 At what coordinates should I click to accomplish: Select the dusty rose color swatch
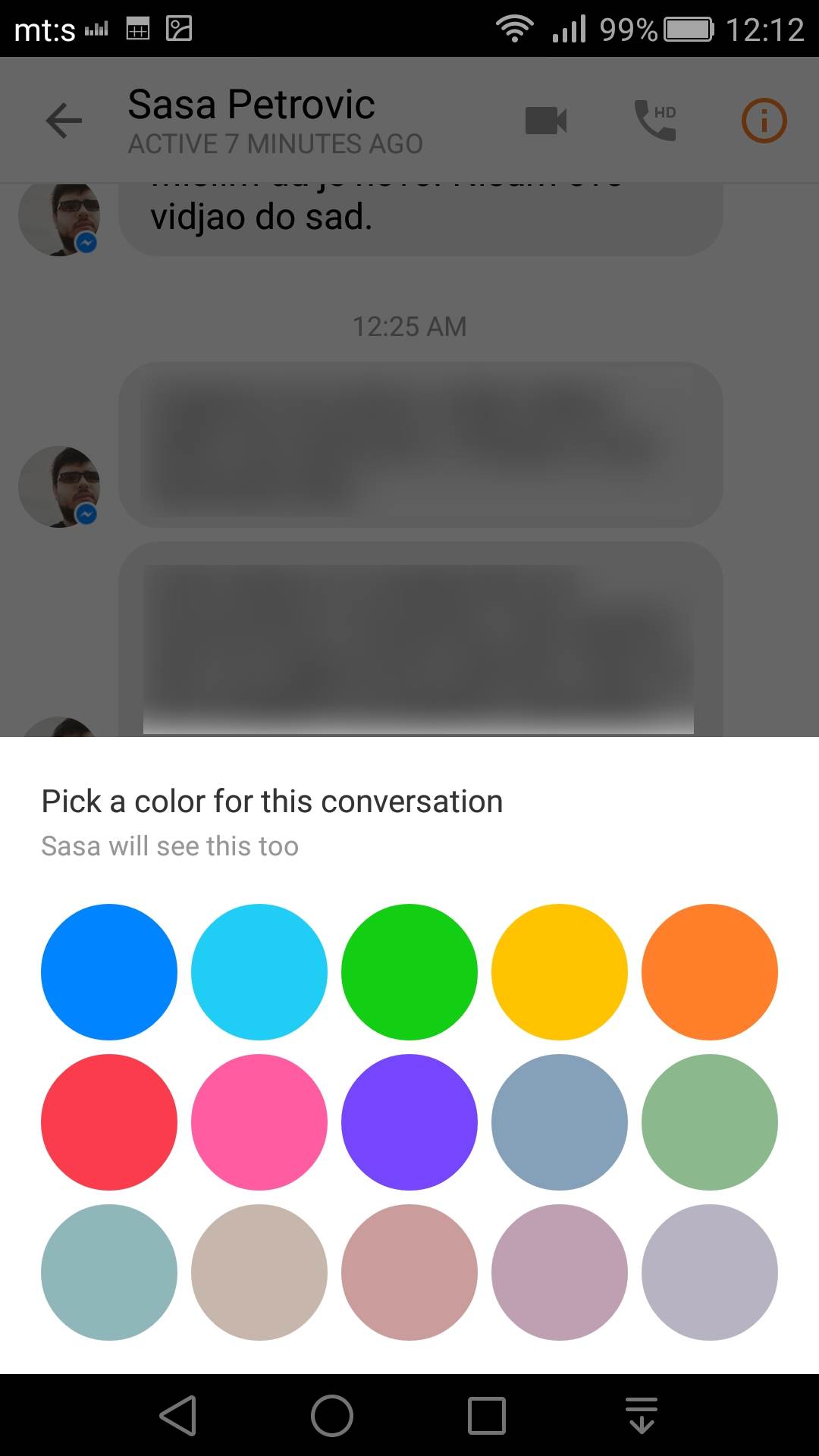click(409, 1272)
